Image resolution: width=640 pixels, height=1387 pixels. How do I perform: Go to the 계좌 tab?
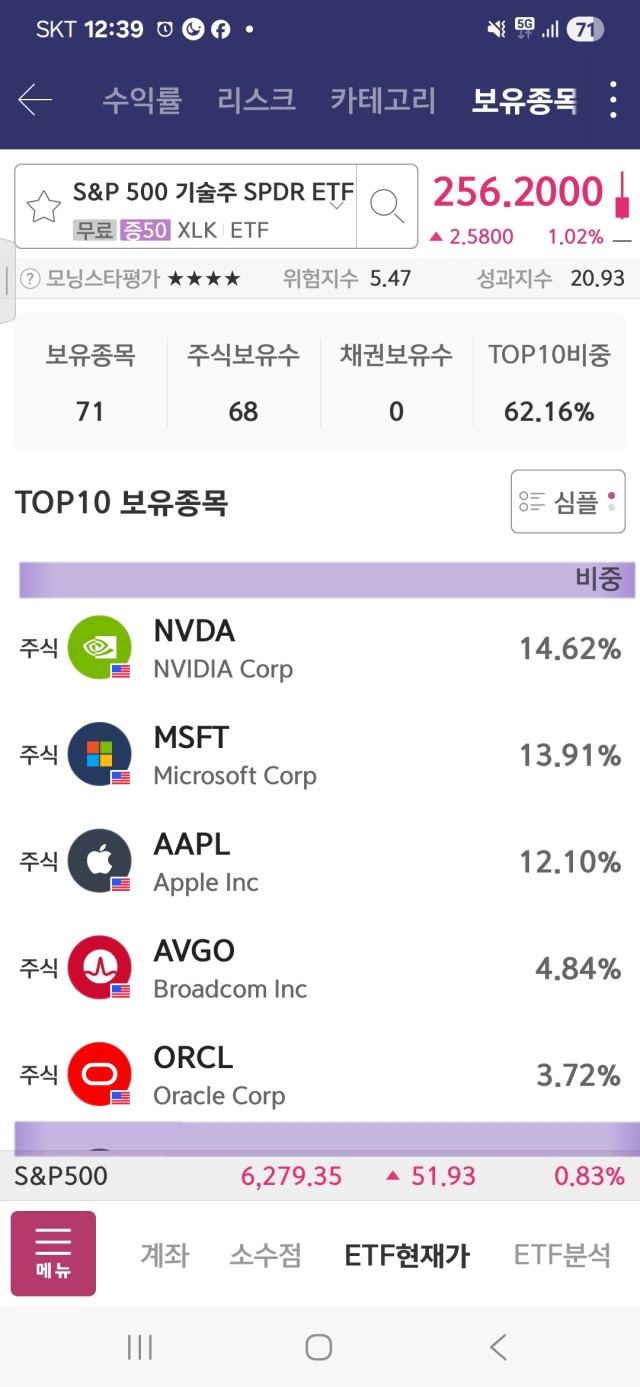(164, 1255)
